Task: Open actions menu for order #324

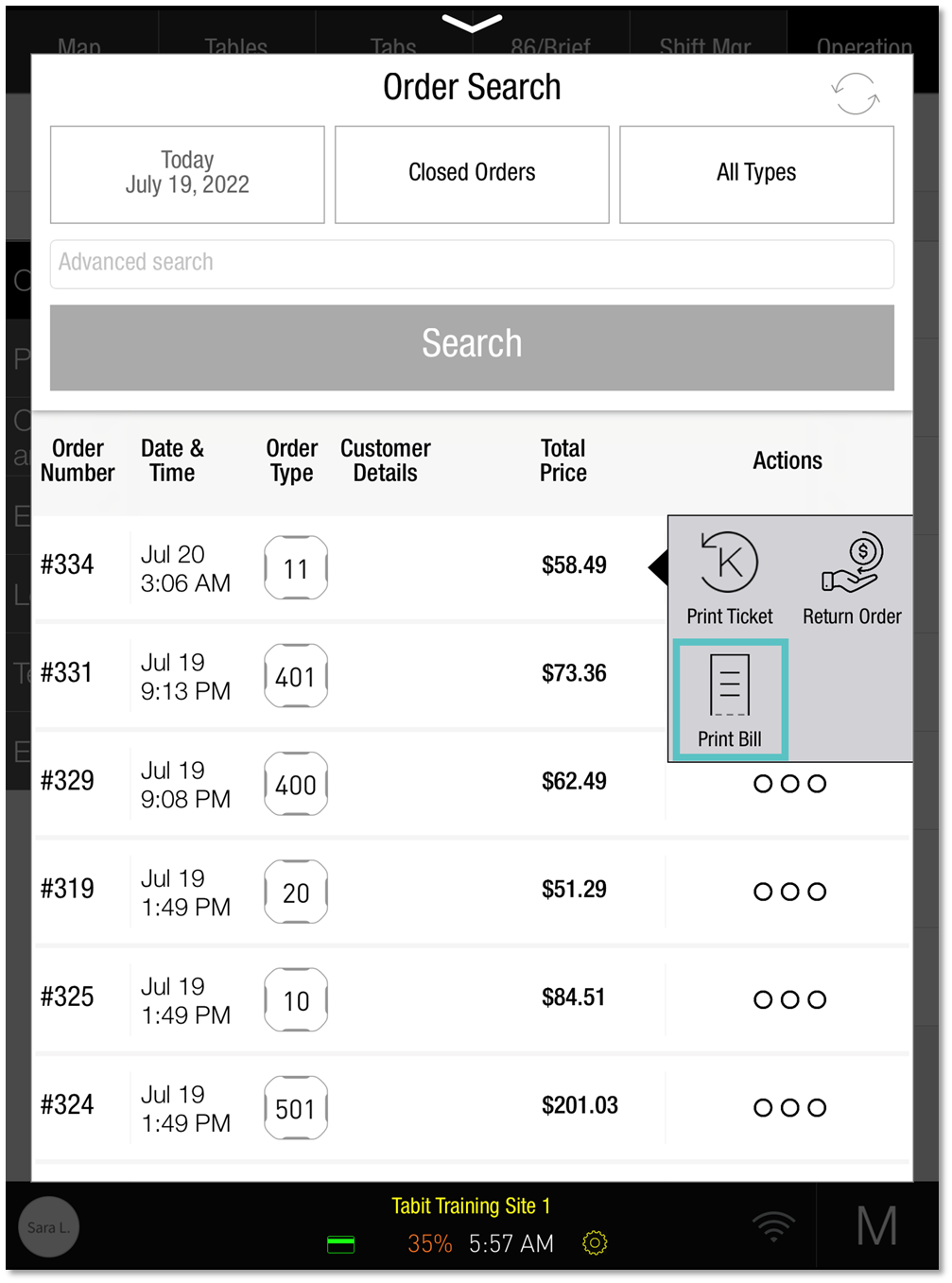Action: 789,1107
